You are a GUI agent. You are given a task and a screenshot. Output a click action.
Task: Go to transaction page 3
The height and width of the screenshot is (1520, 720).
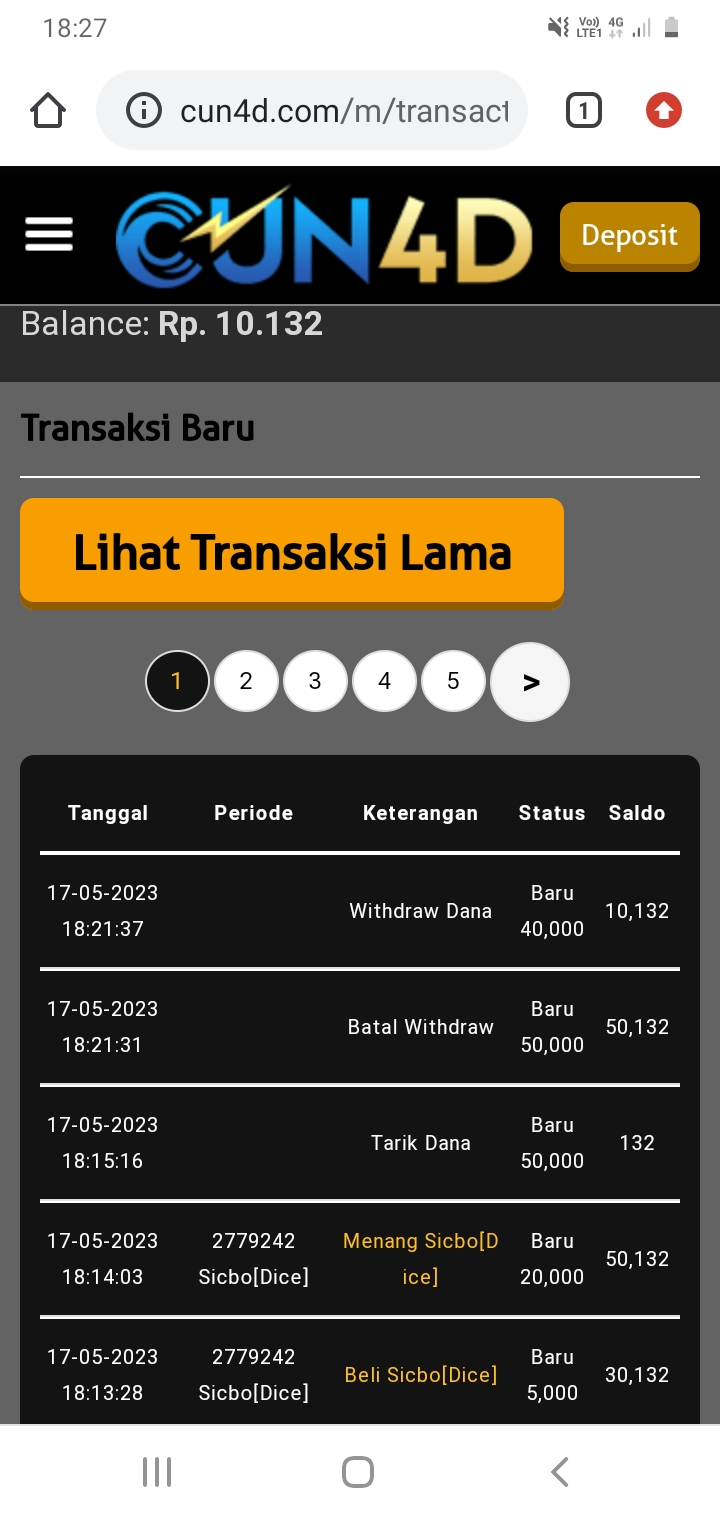[315, 681]
